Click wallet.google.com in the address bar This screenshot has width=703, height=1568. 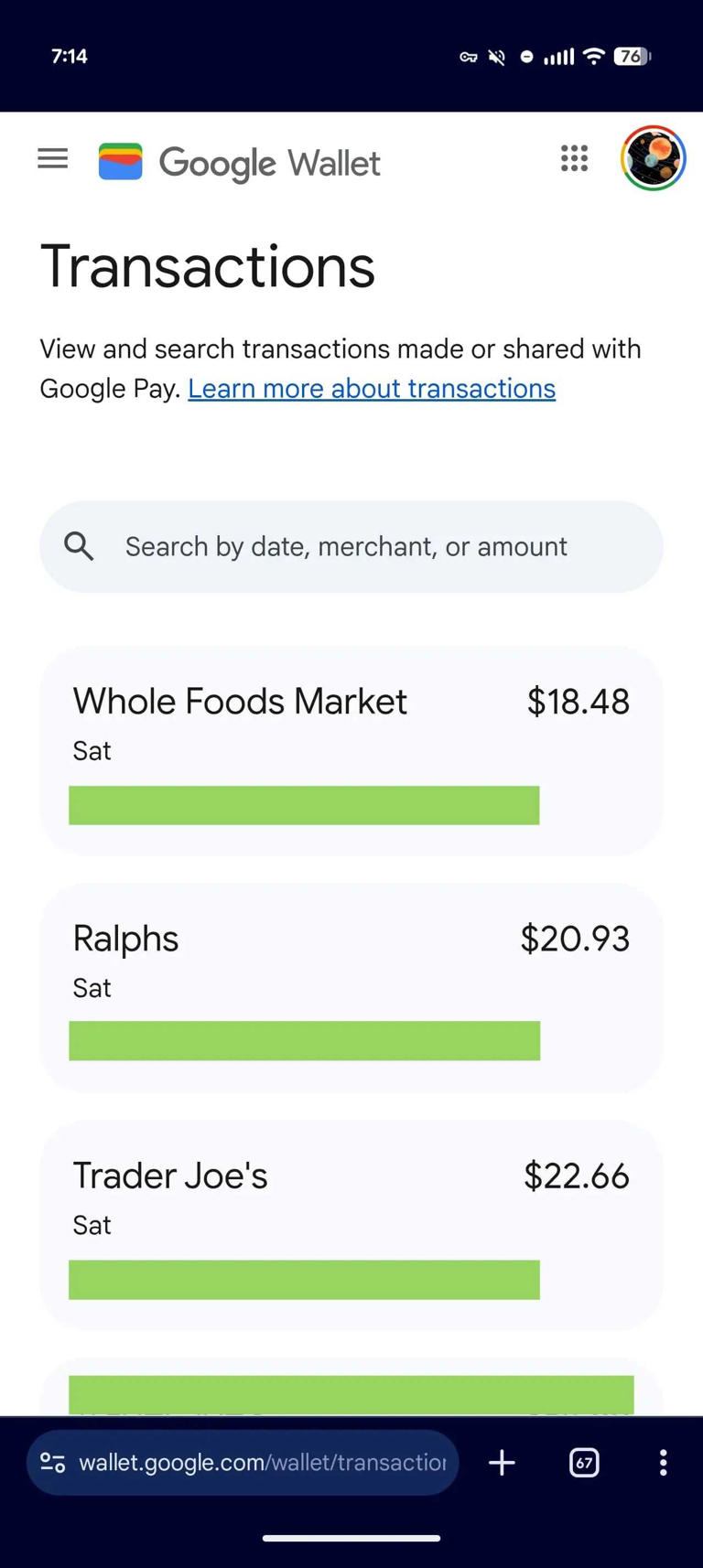[x=243, y=1462]
